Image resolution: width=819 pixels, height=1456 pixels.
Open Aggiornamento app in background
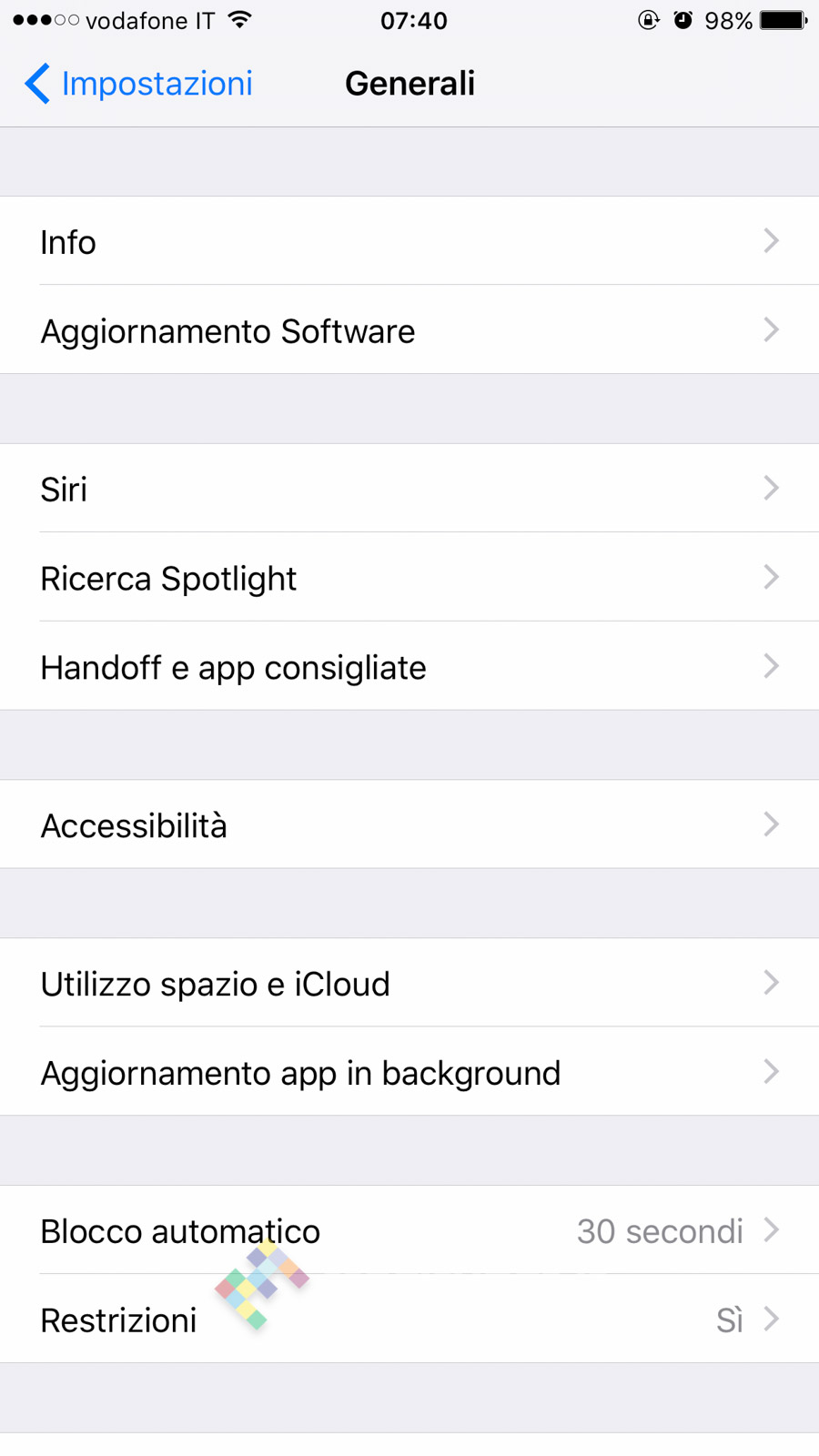click(409, 1072)
